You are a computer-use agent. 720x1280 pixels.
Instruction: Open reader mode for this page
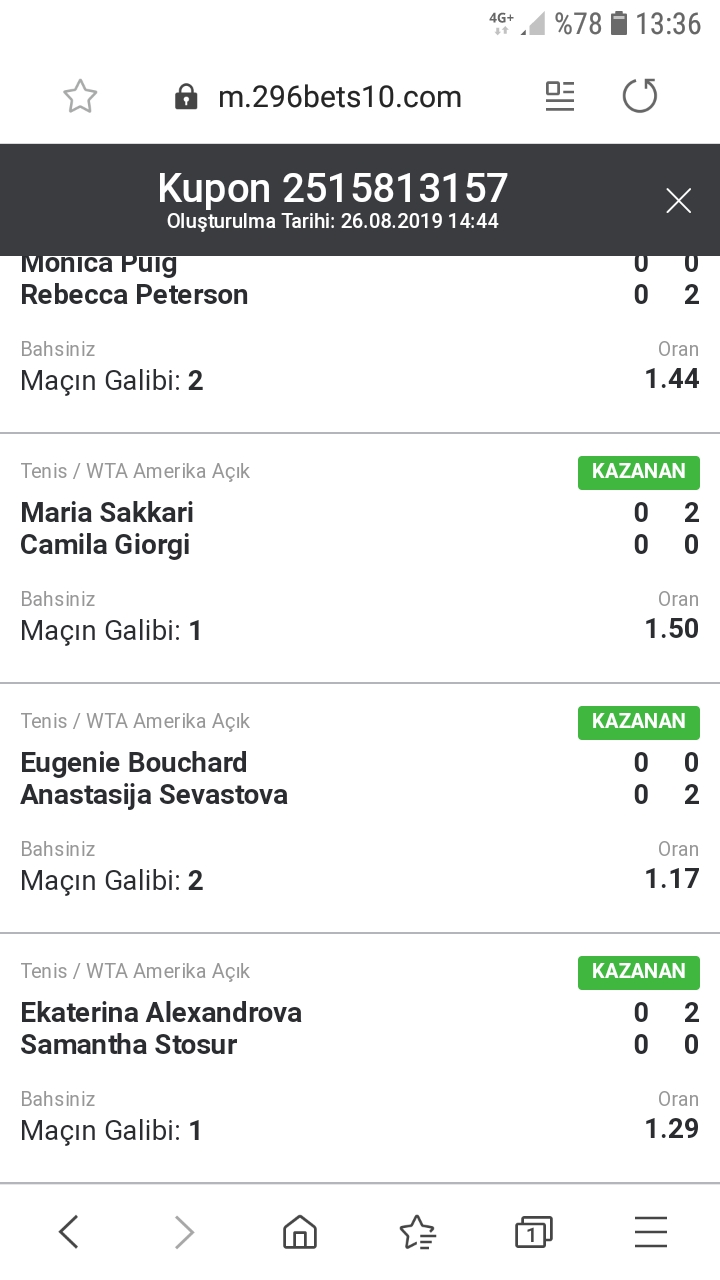(x=560, y=97)
